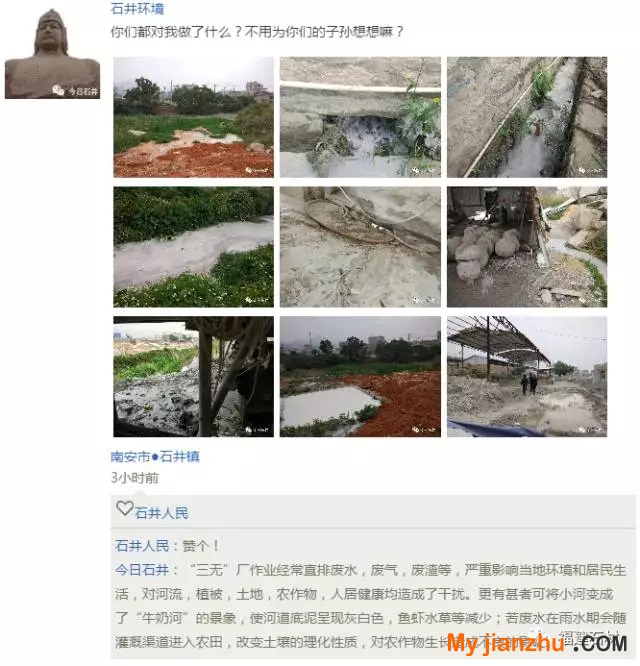View the steel shed walkway photo

tap(526, 377)
